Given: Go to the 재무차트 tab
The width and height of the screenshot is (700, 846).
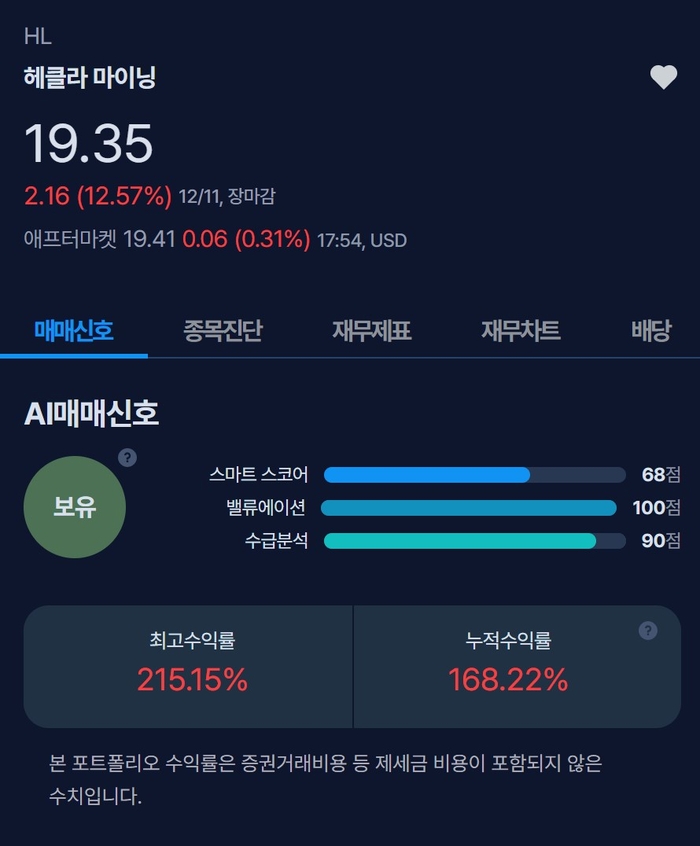Looking at the screenshot, I should (x=520, y=331).
